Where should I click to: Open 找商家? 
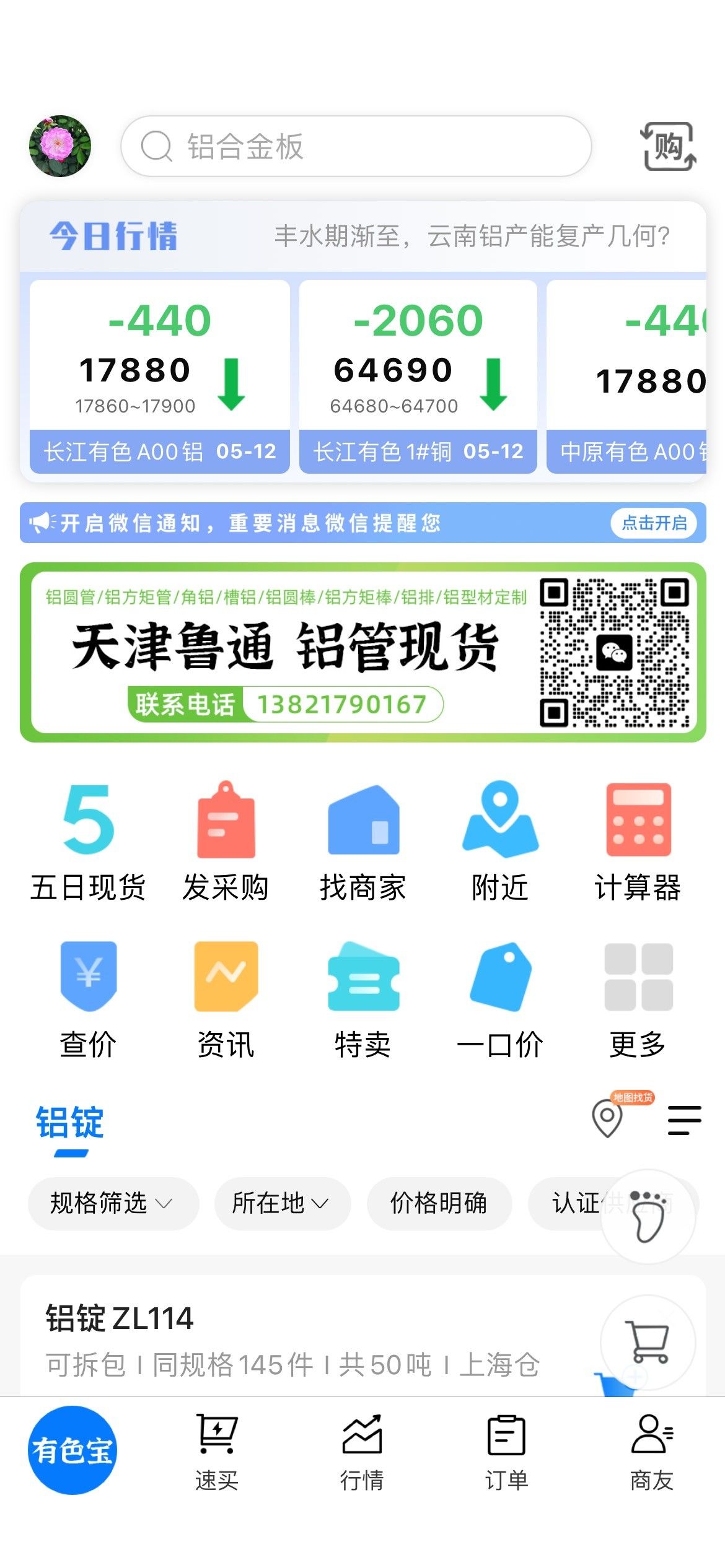[x=363, y=841]
